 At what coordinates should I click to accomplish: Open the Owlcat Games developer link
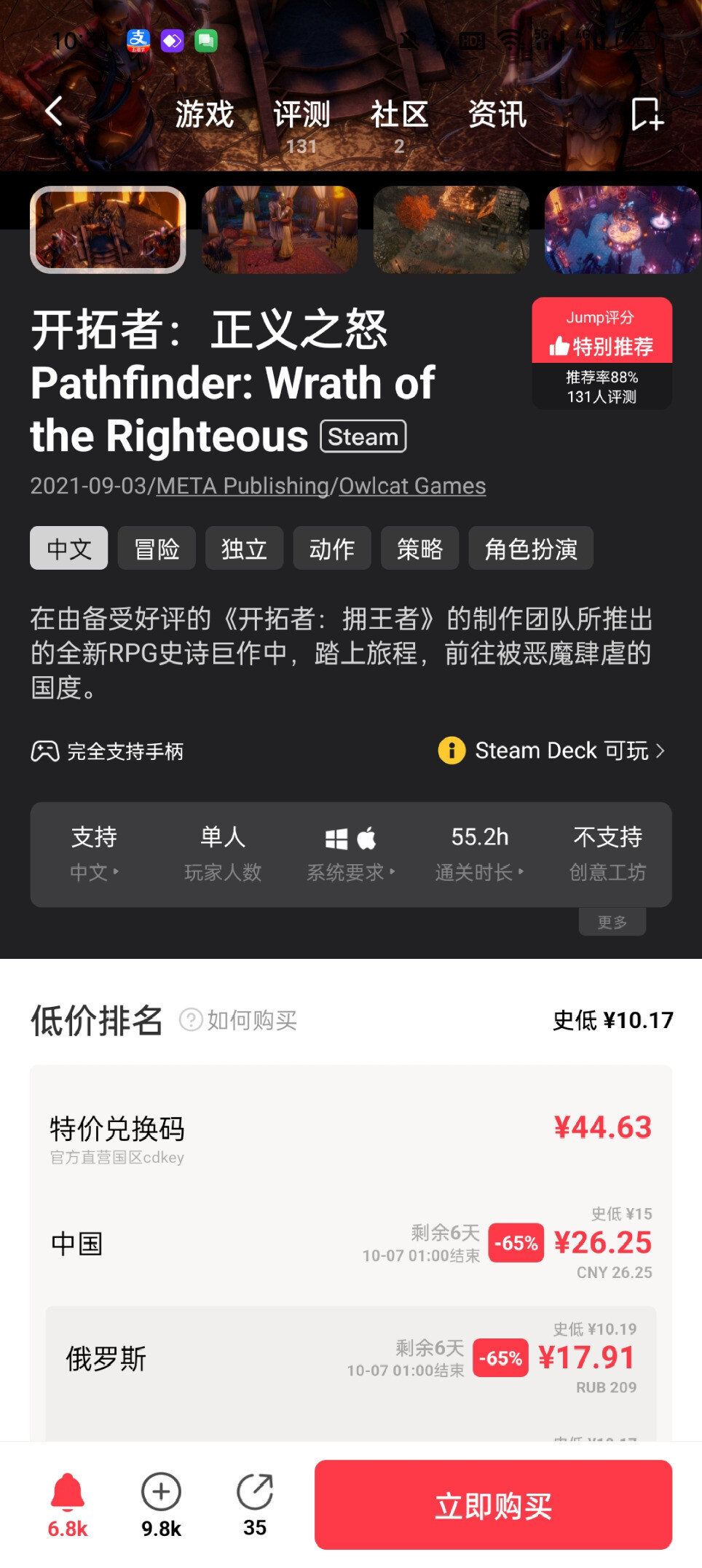click(412, 486)
